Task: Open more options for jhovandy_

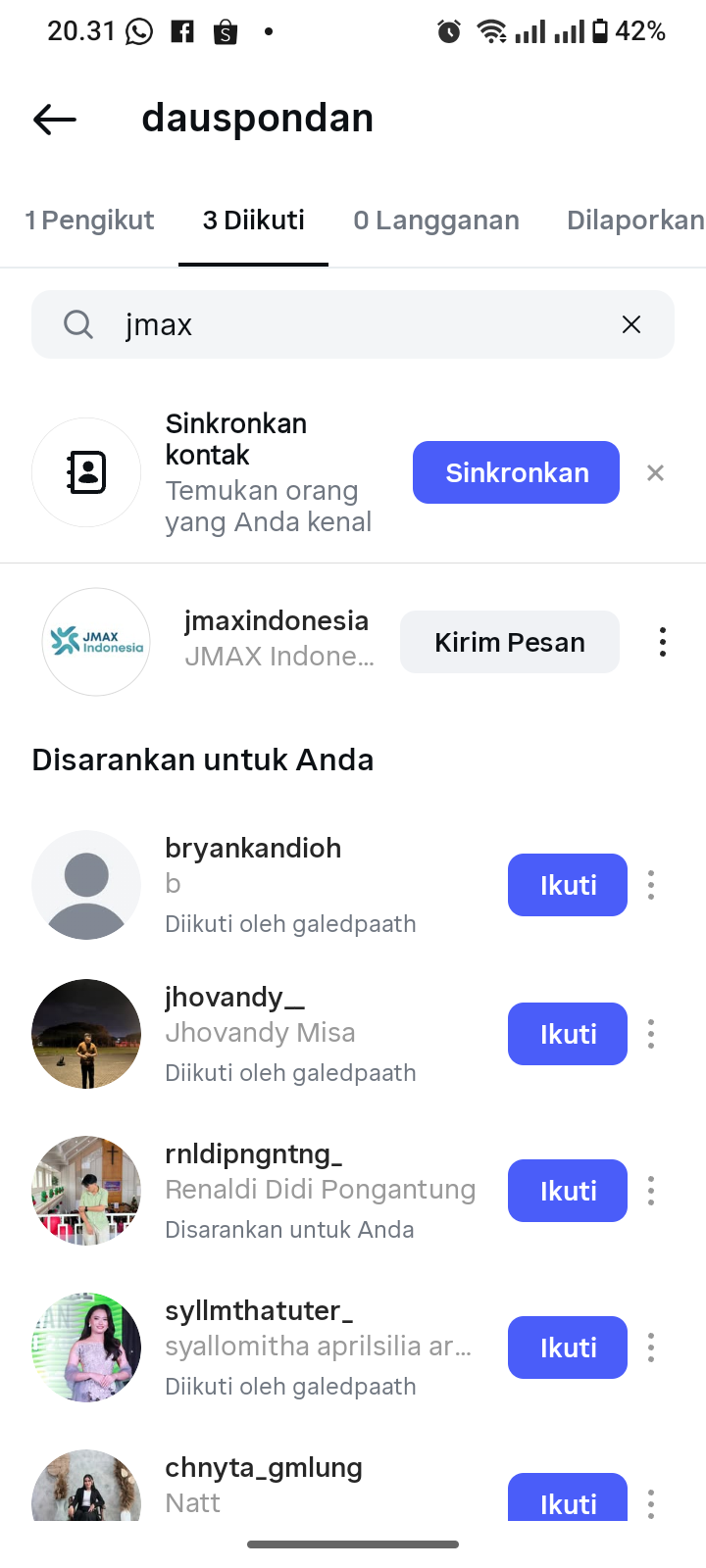Action: [x=651, y=1034]
